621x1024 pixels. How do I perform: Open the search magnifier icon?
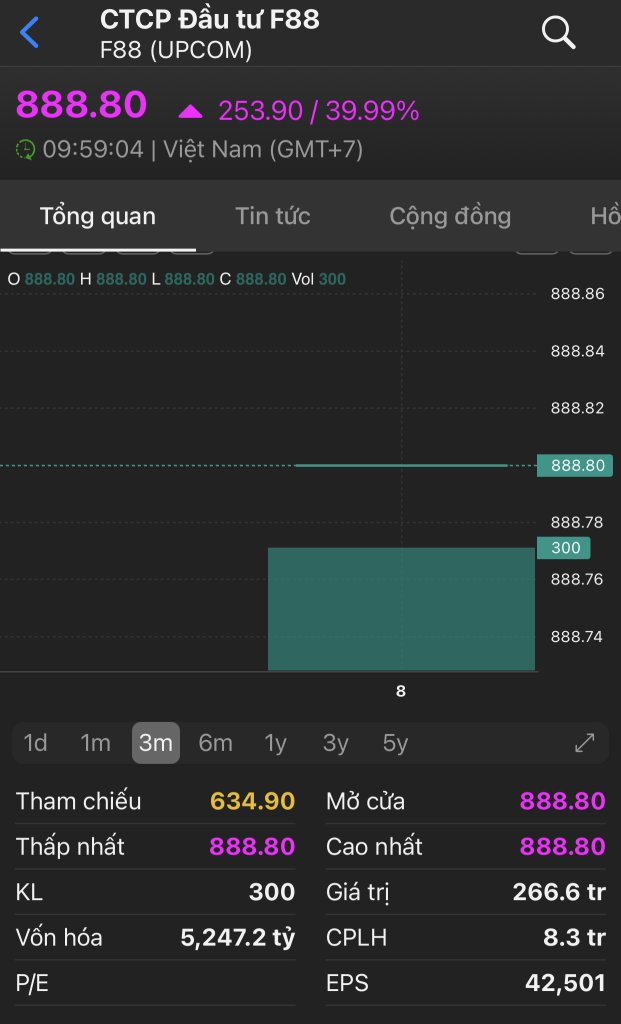point(558,33)
